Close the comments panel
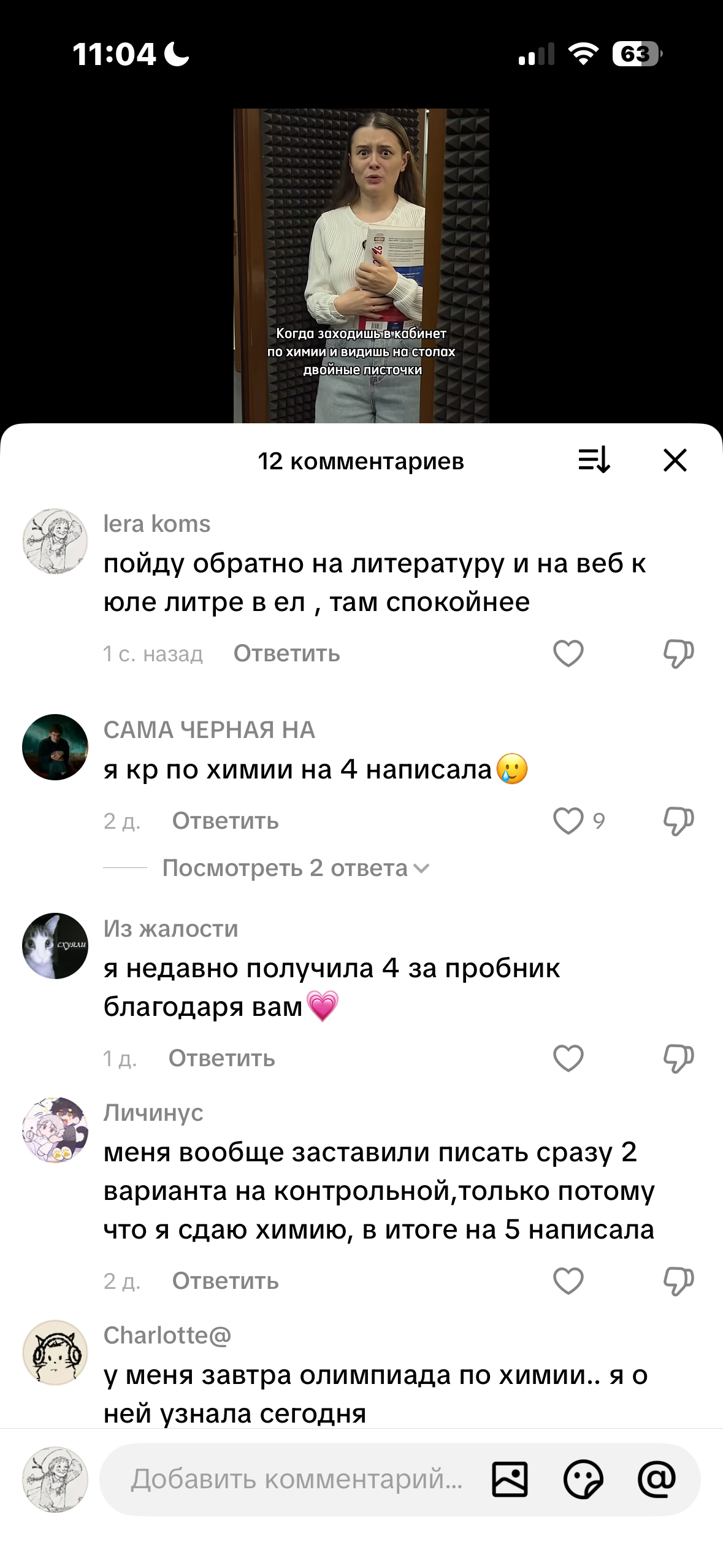Screen dimensions: 723x1568 (675, 460)
